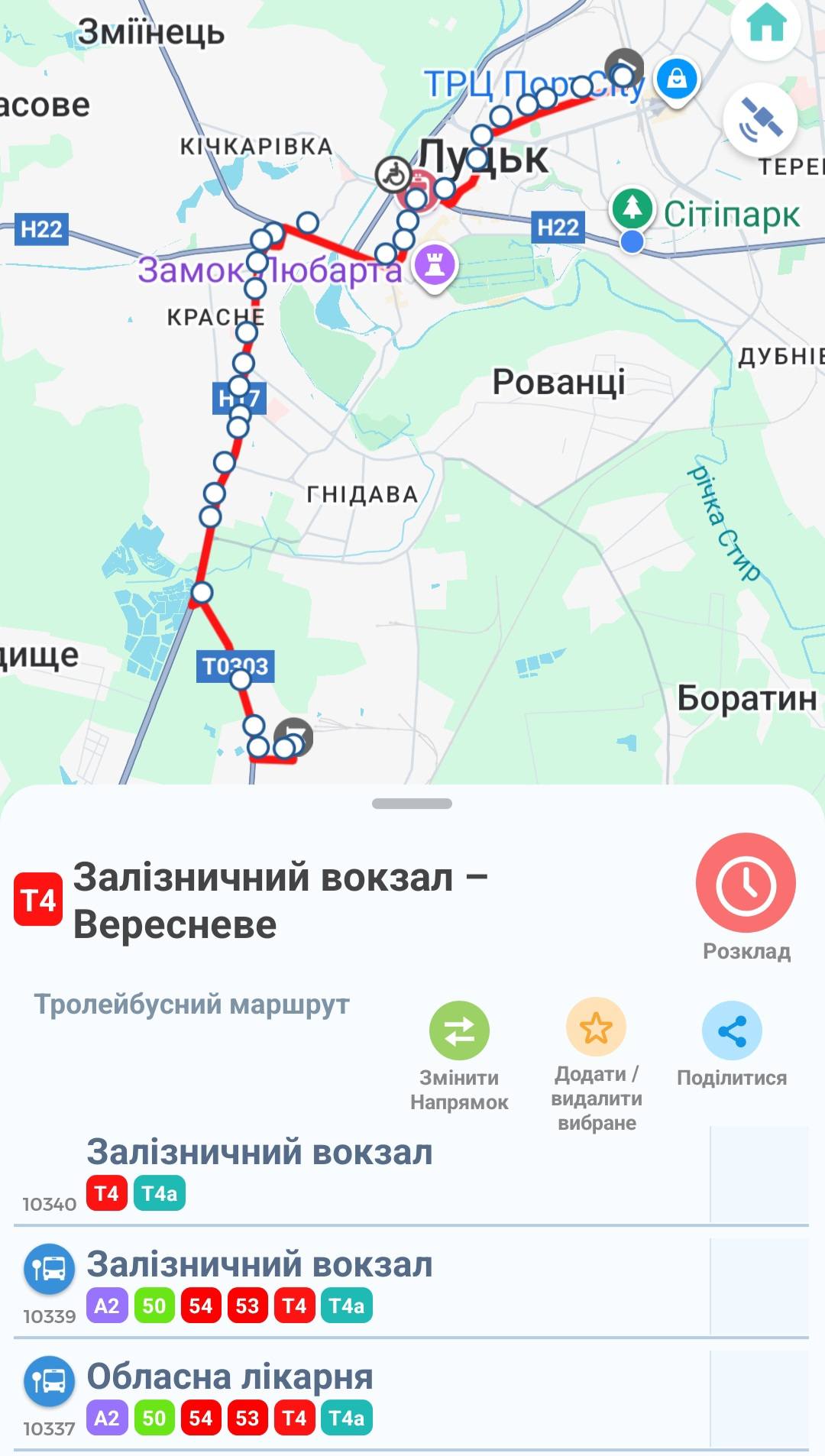Tap the ТРЦ ПортCity shopping marker
This screenshot has width=825, height=1456.
677,78
